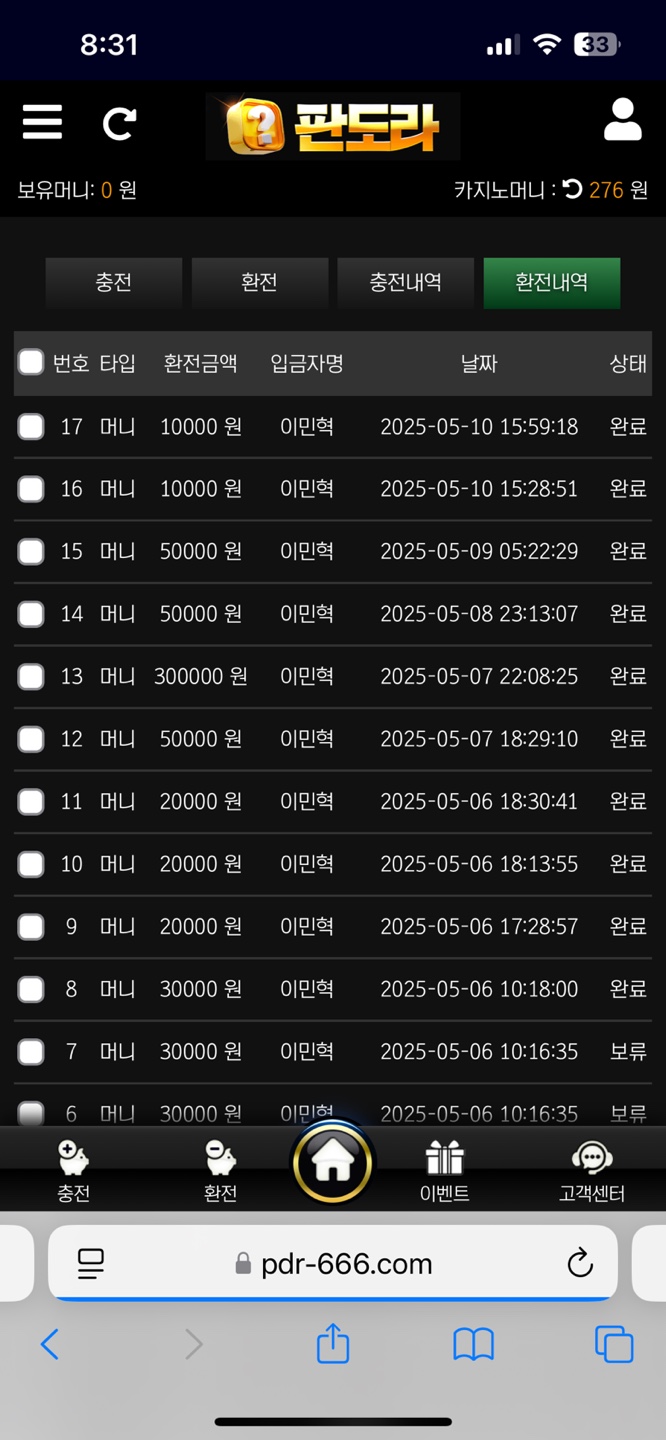Open 환전 in the bottom bar
The width and height of the screenshot is (666, 1440).
coord(221,1172)
